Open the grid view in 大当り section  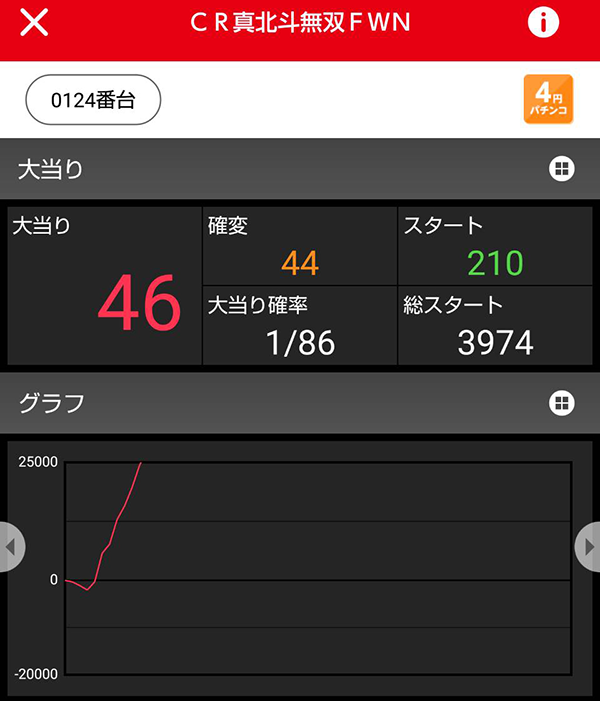(561, 169)
